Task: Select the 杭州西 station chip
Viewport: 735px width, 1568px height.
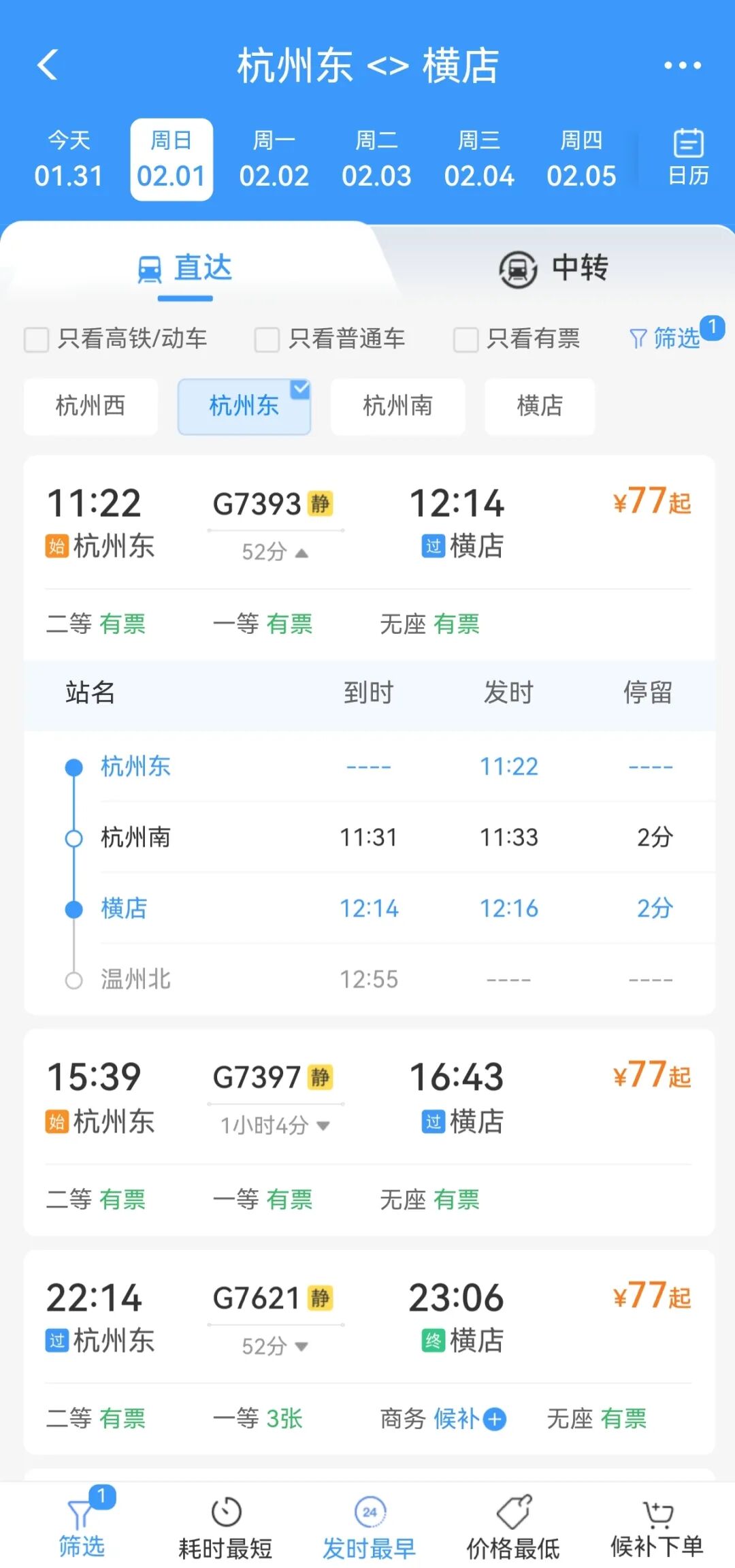Action: [91, 406]
